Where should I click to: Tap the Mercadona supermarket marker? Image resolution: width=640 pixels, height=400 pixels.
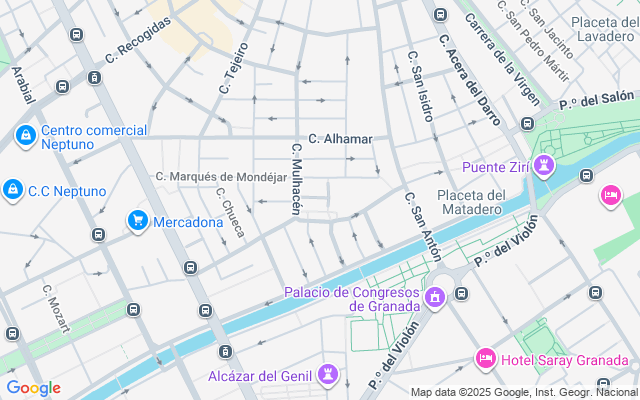[x=137, y=221]
